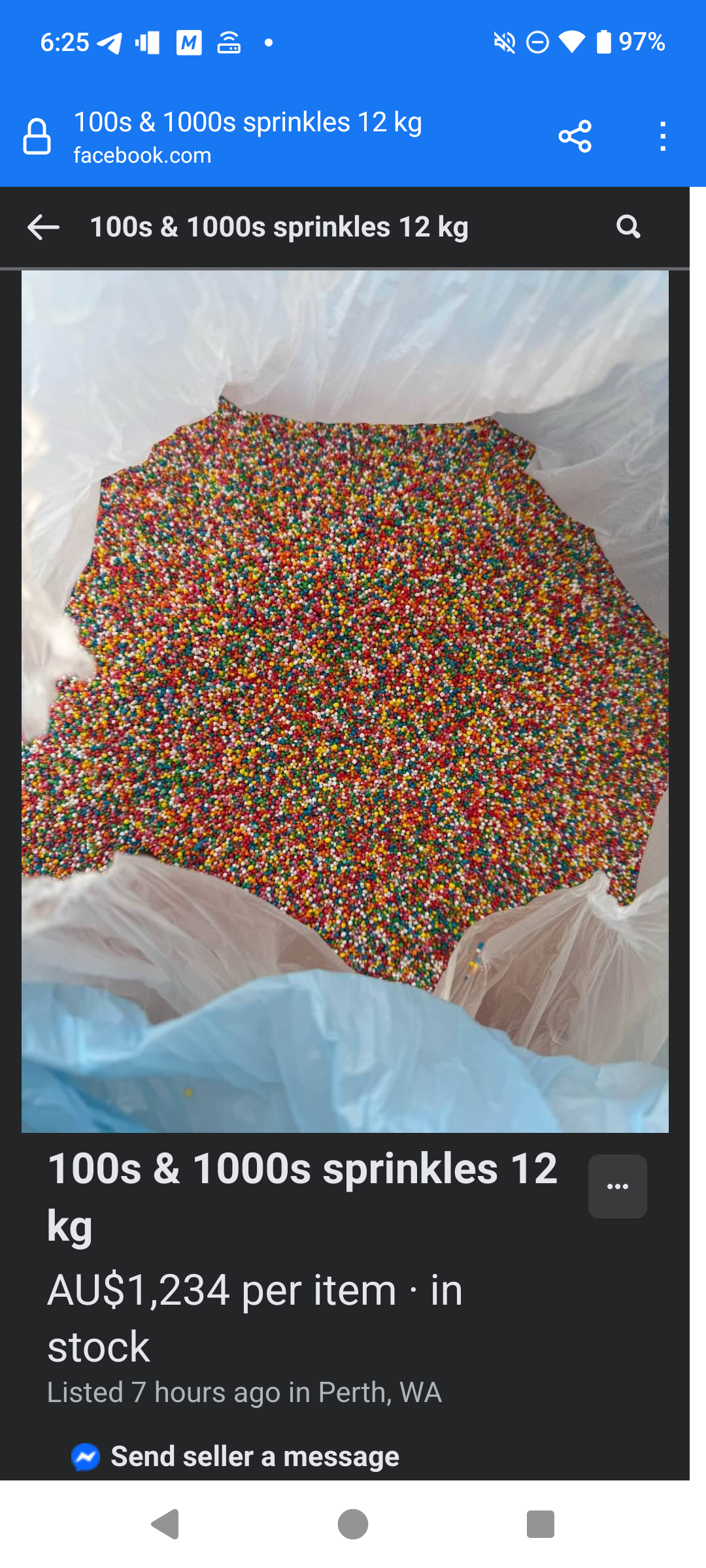
Task: Share this page via browser share icon
Action: (575, 137)
